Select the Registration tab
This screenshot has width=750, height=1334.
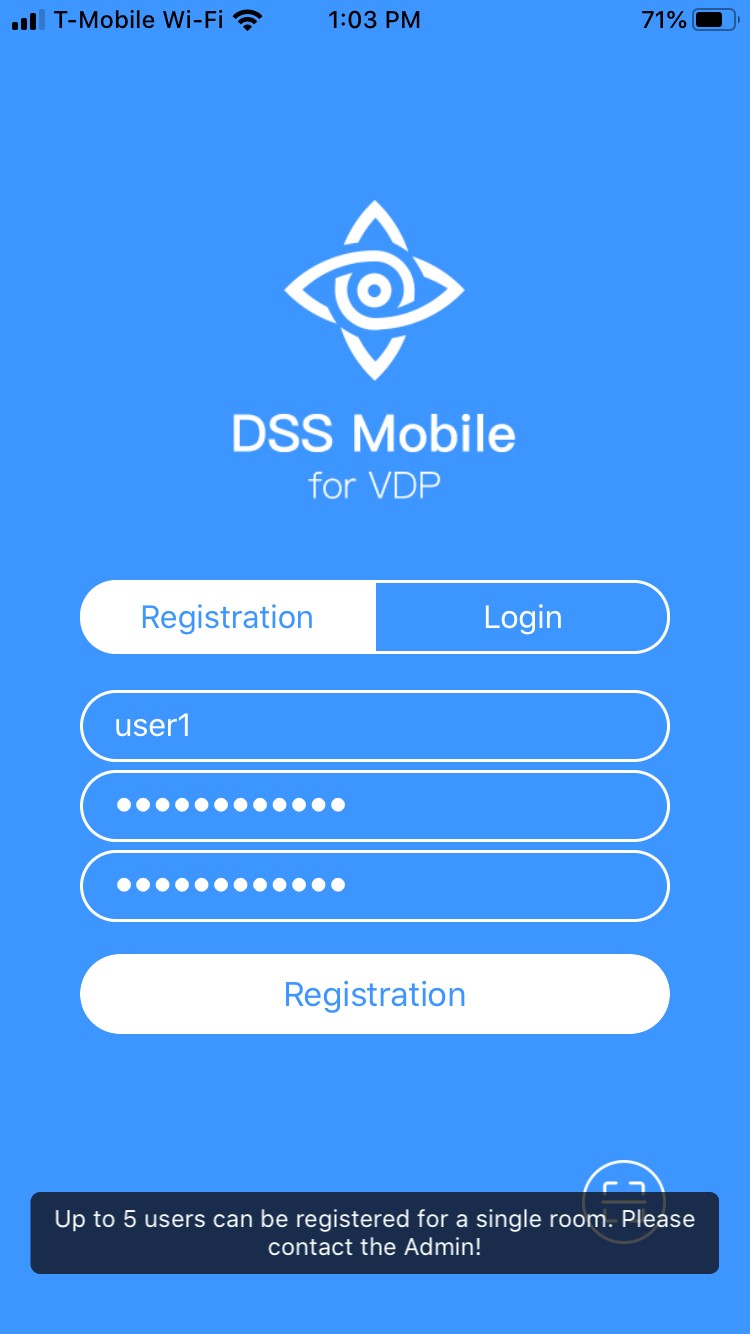click(227, 617)
